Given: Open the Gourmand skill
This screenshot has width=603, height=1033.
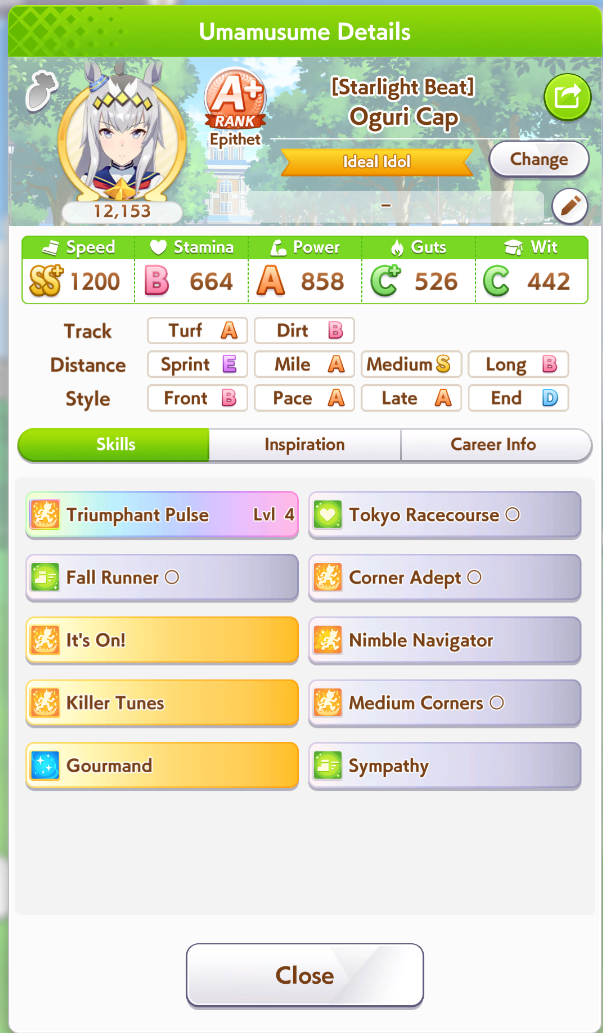Looking at the screenshot, I should [162, 766].
